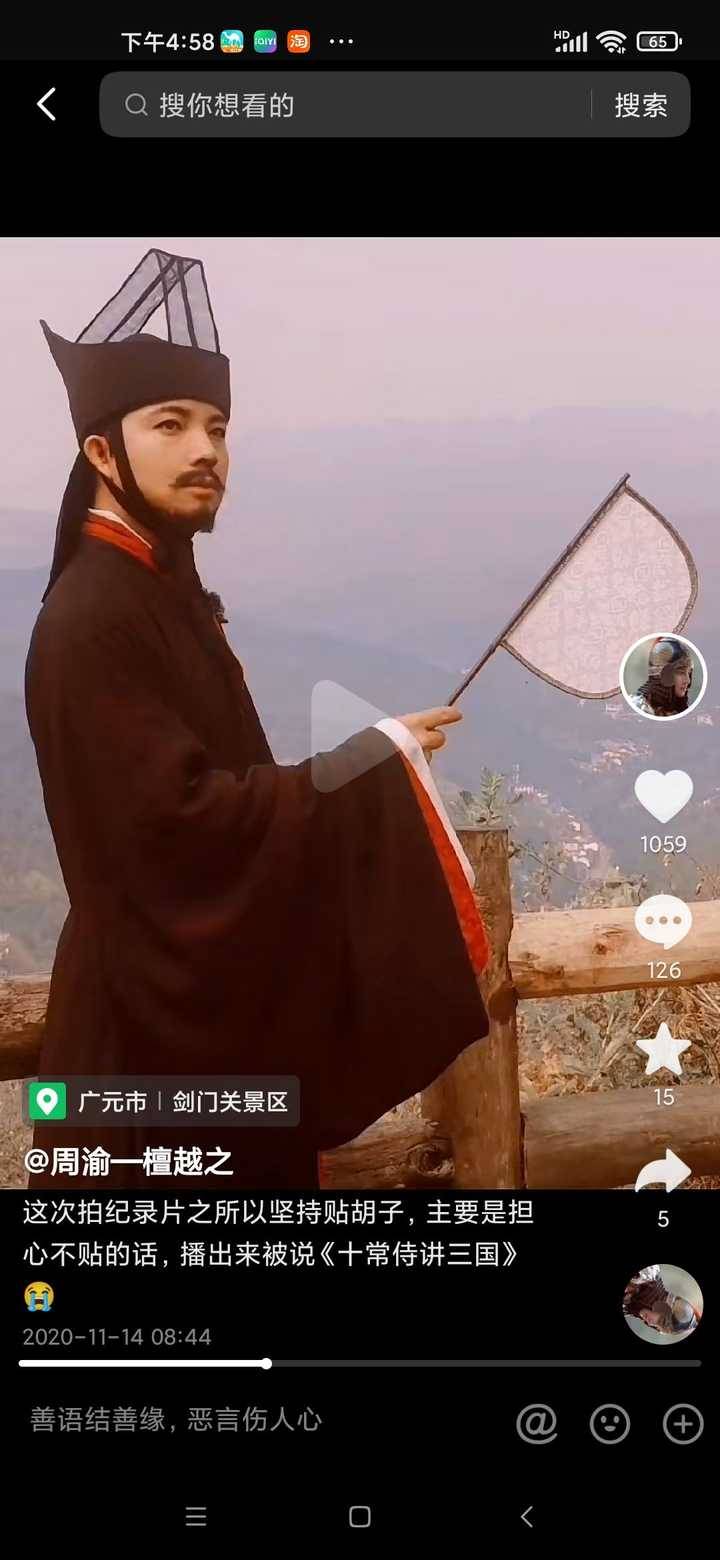Viewport: 720px width, 1560px height.
Task: Open the emoji picker
Action: pyautogui.click(x=610, y=1423)
